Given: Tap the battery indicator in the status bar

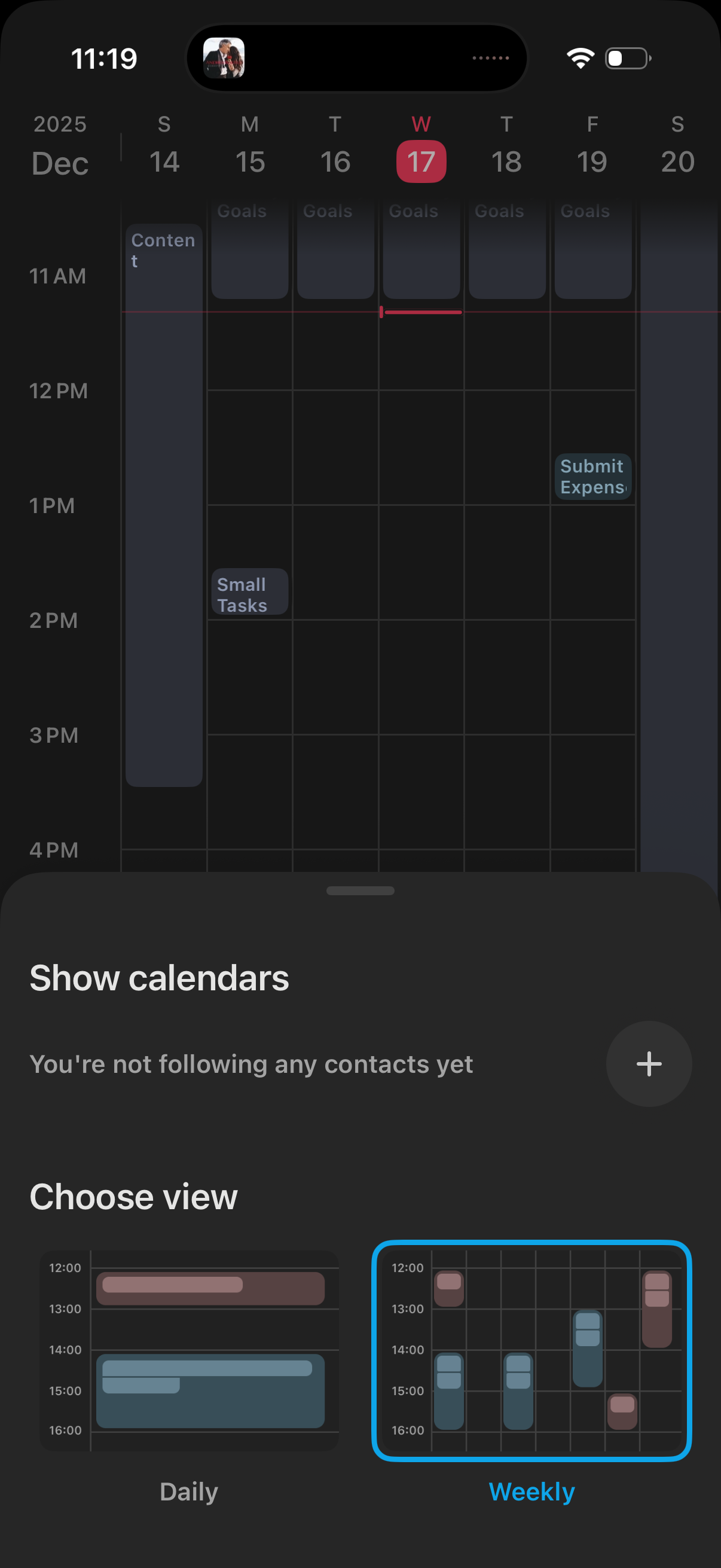Looking at the screenshot, I should tap(626, 57).
